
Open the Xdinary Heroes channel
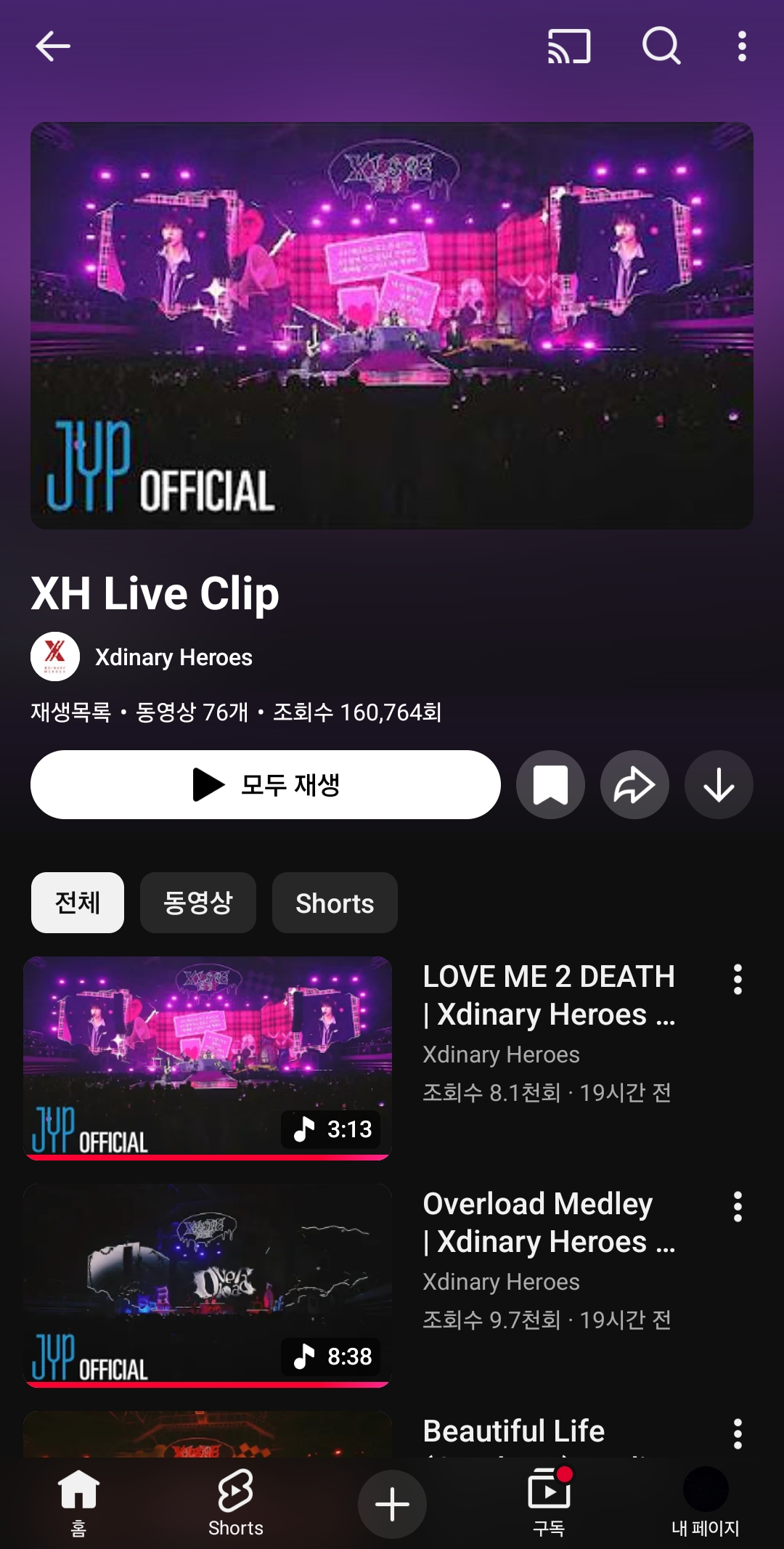[x=173, y=657]
